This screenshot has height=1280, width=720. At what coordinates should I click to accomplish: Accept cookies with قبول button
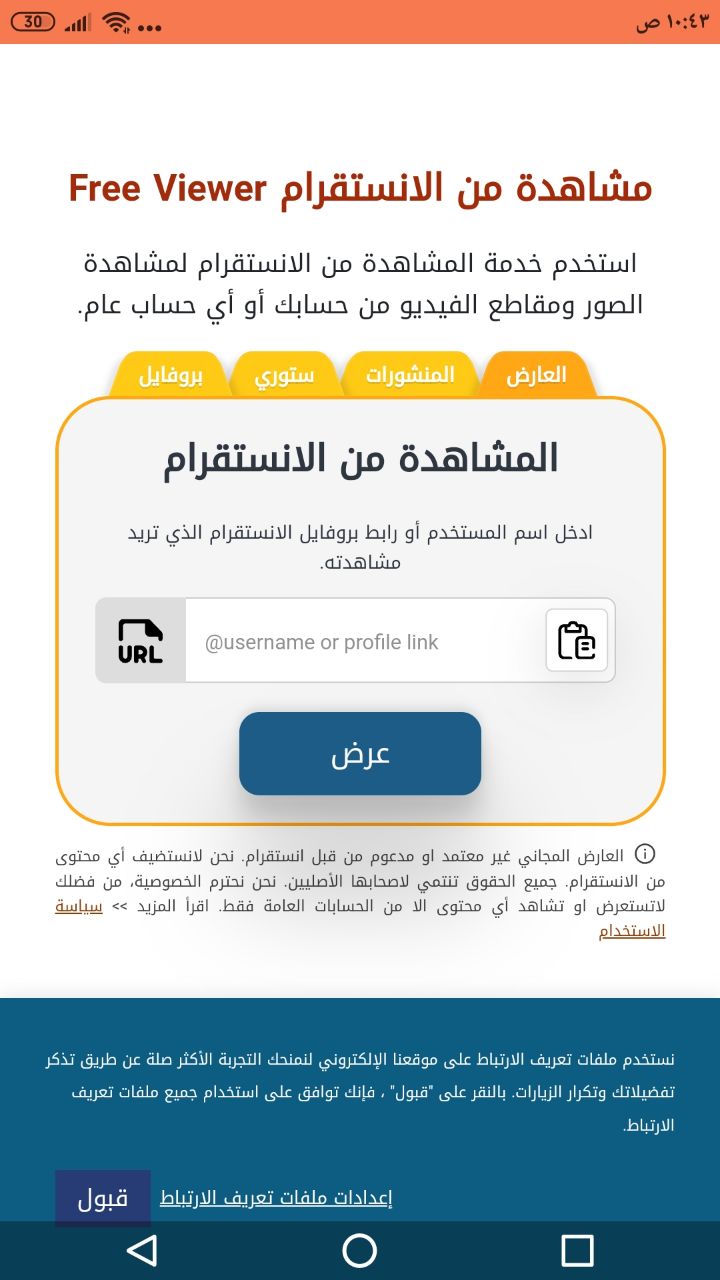103,1198
